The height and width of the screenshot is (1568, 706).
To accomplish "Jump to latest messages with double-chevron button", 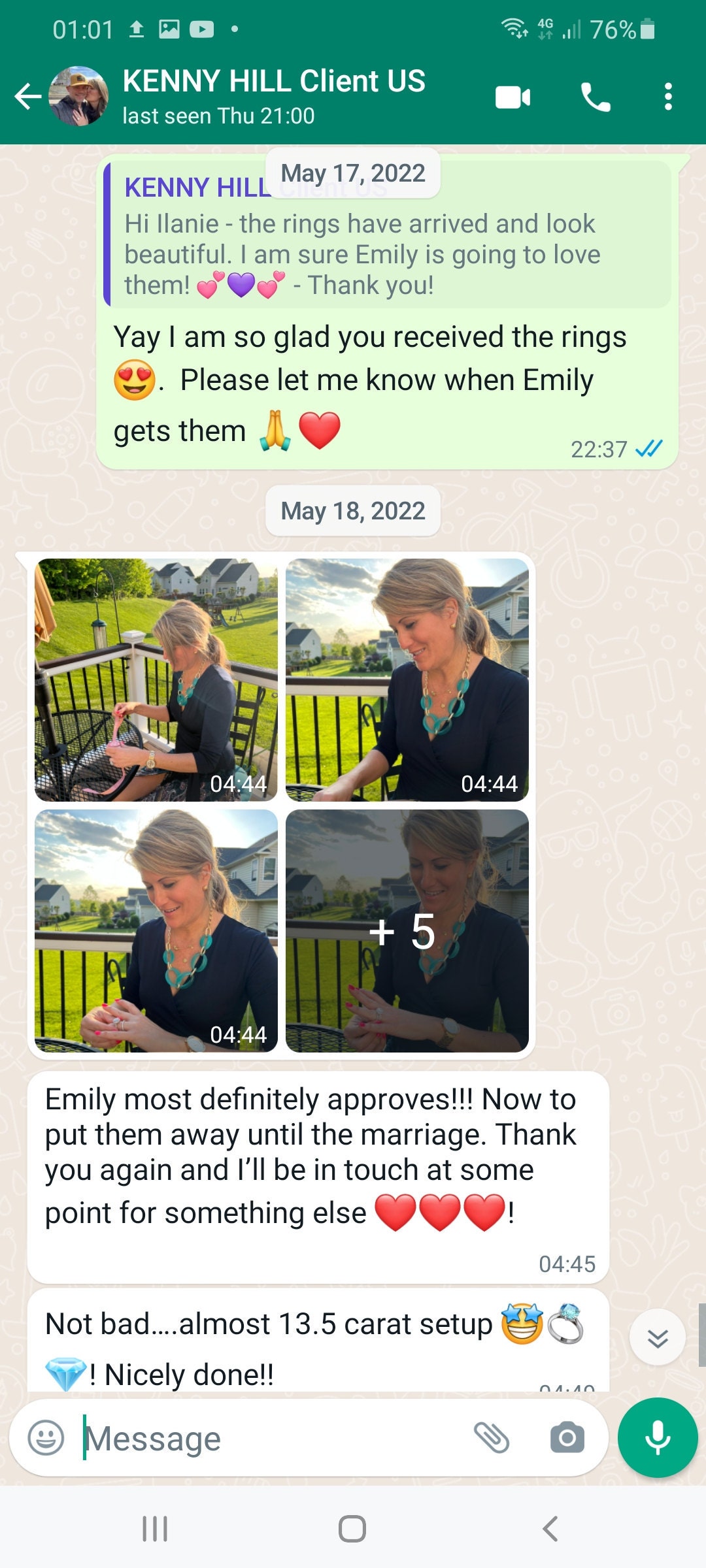I will 657,1338.
